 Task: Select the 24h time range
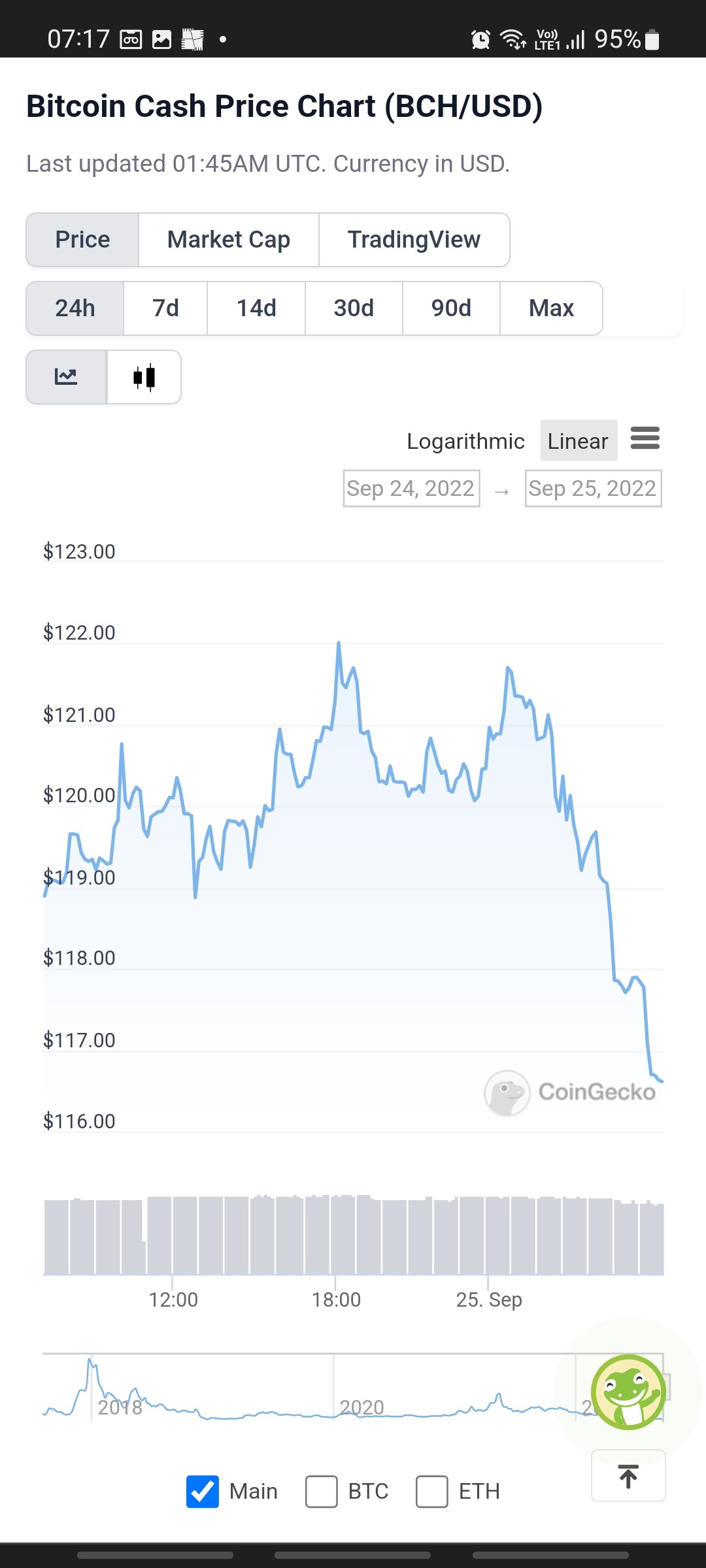(75, 308)
